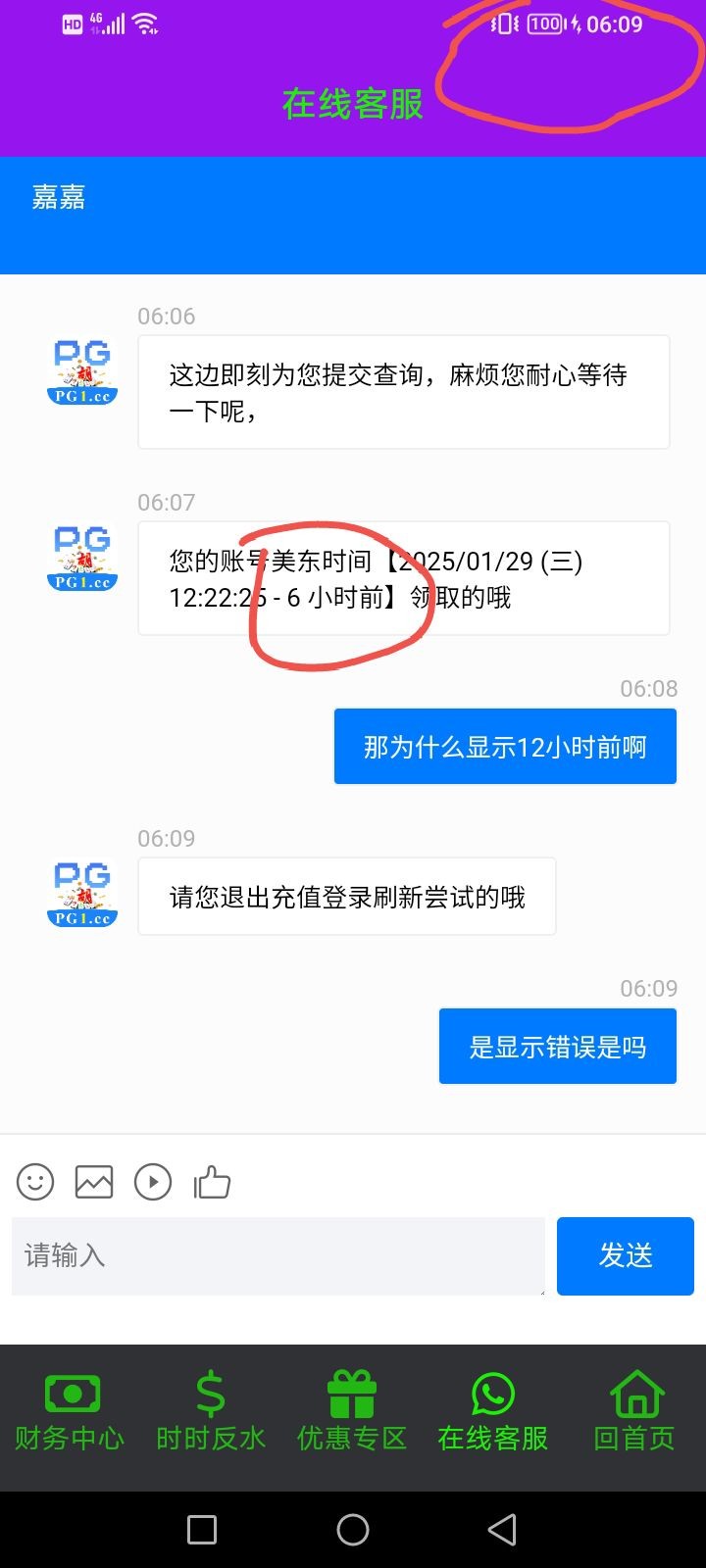
Task: Select the 在线客服 tab
Action: tap(493, 1411)
